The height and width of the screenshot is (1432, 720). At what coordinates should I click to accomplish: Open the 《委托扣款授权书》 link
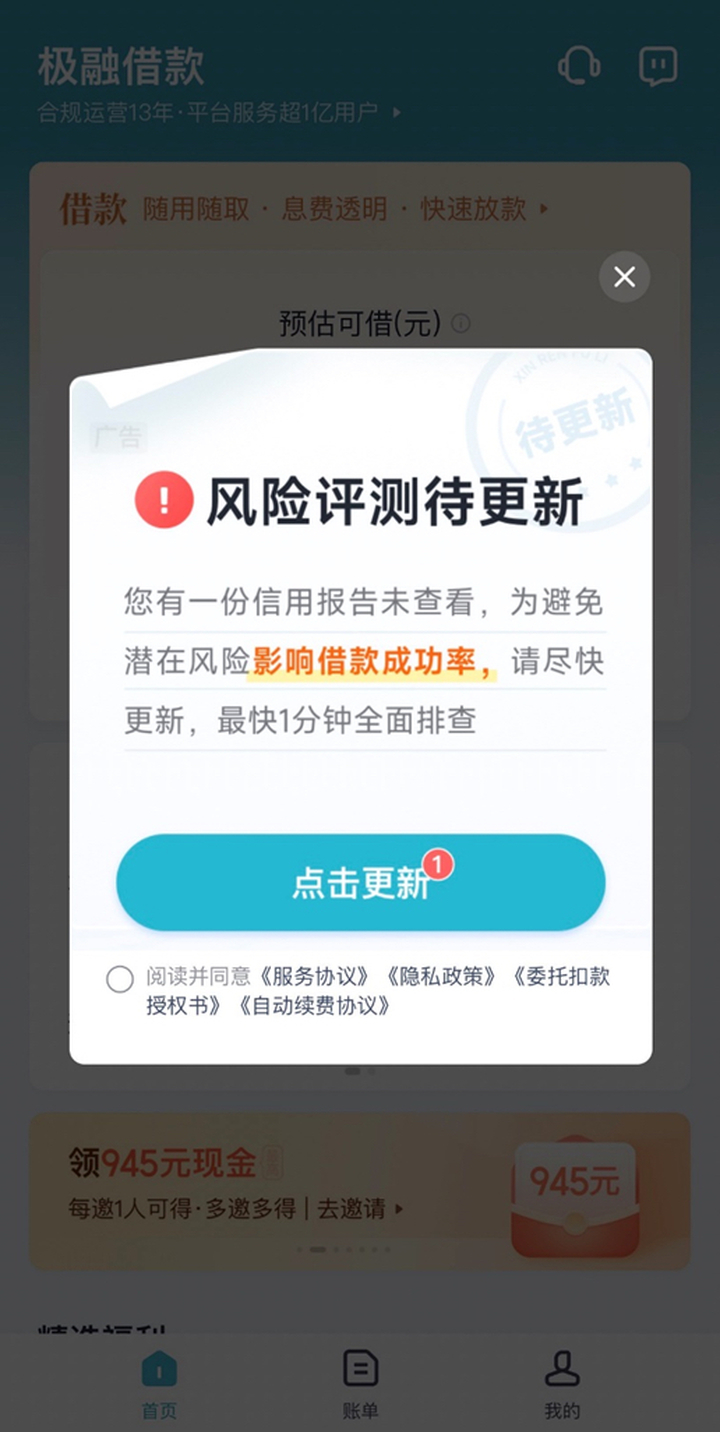tap(378, 991)
